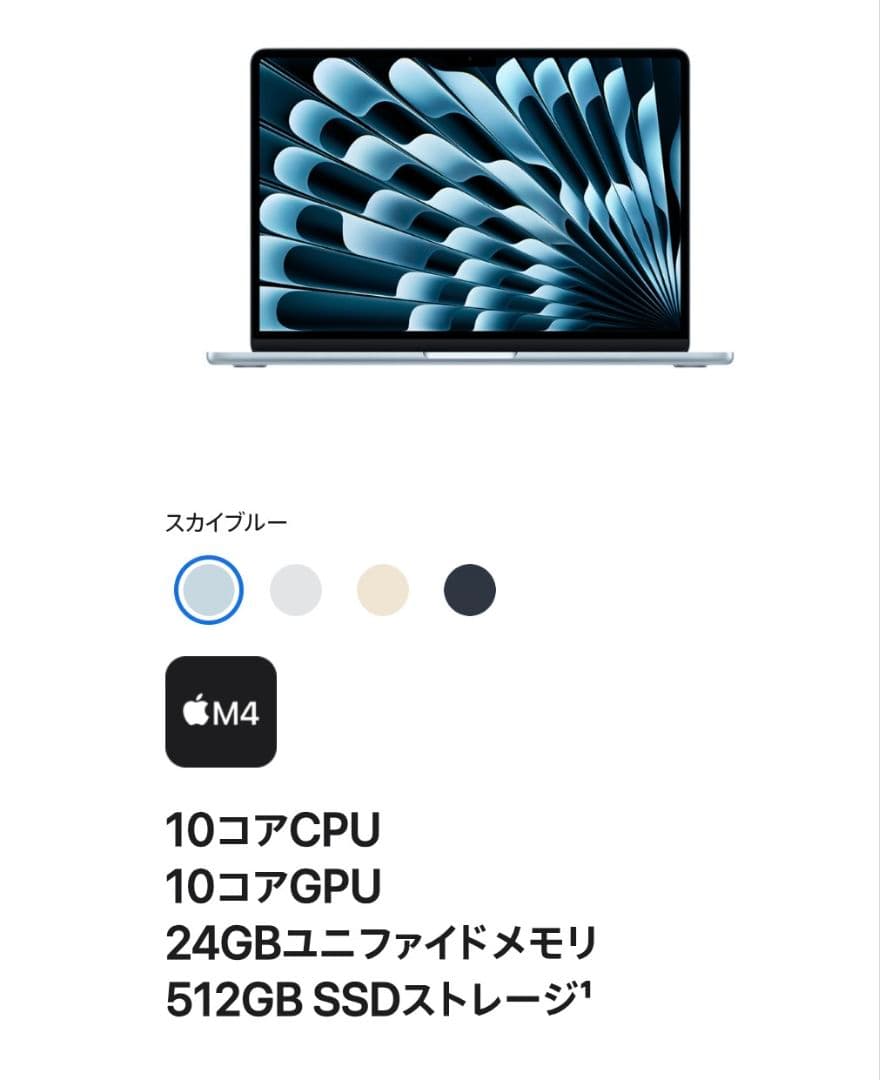This screenshot has height=1080, width=880.
Task: Choose the Silver color swatch
Action: click(x=296, y=590)
